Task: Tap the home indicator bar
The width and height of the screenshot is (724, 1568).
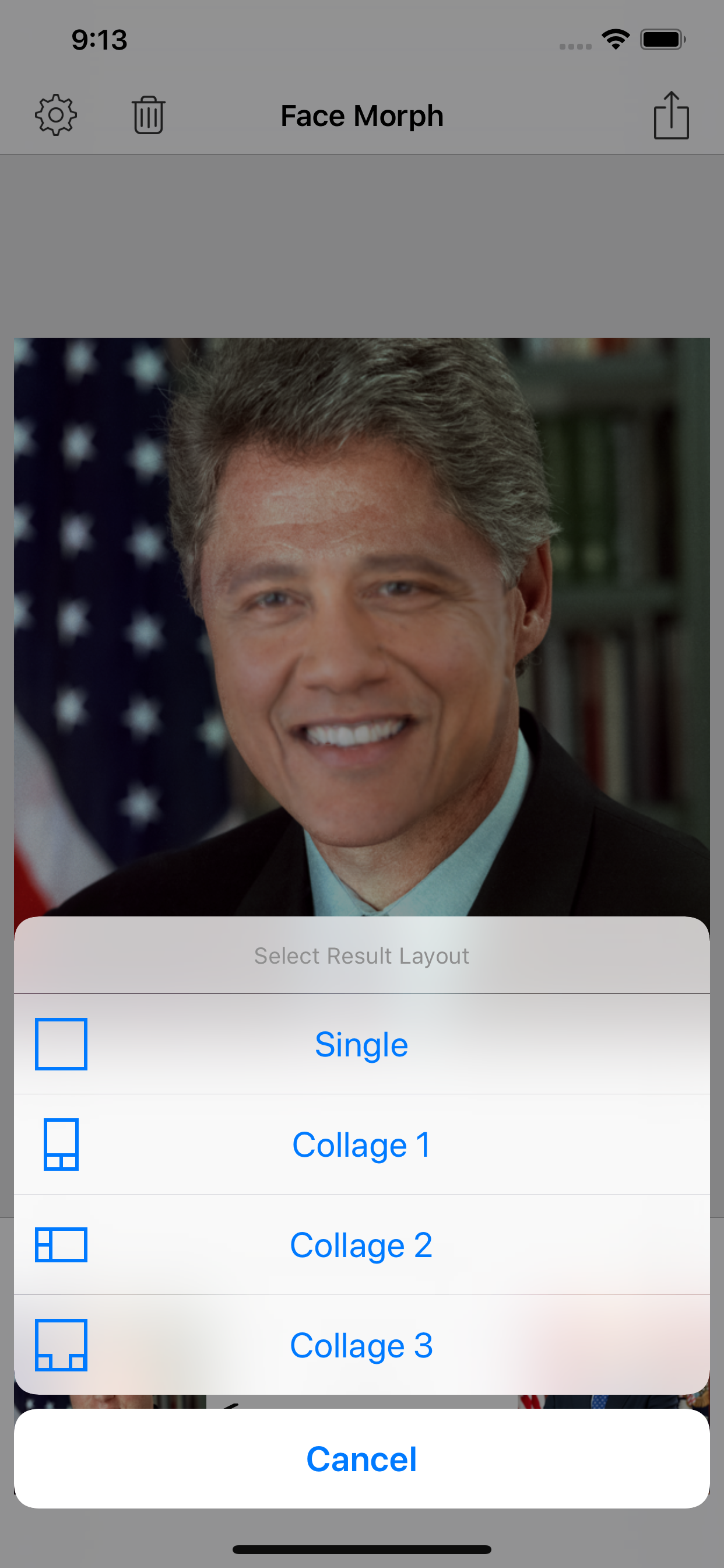Action: pyautogui.click(x=361, y=1549)
